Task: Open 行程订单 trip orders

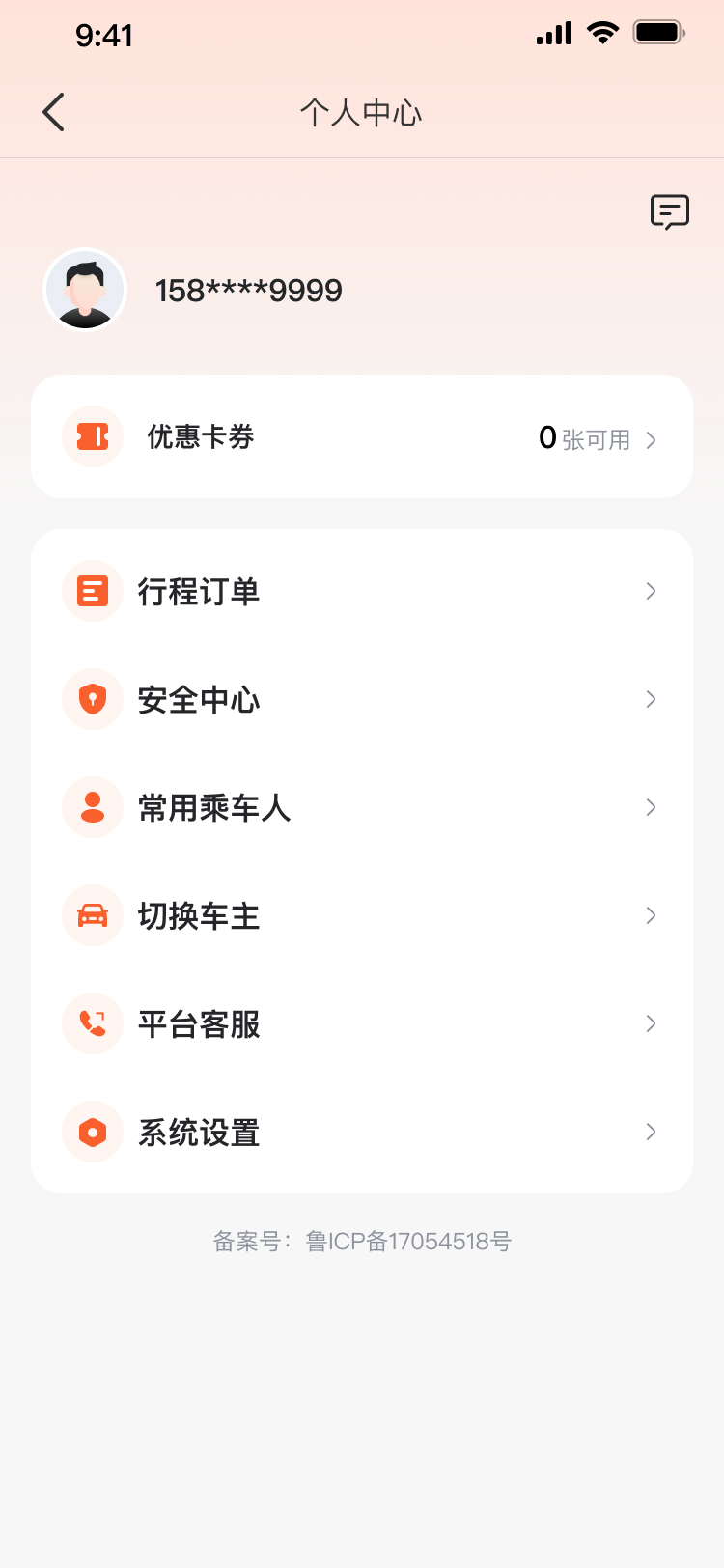Action: click(x=362, y=591)
